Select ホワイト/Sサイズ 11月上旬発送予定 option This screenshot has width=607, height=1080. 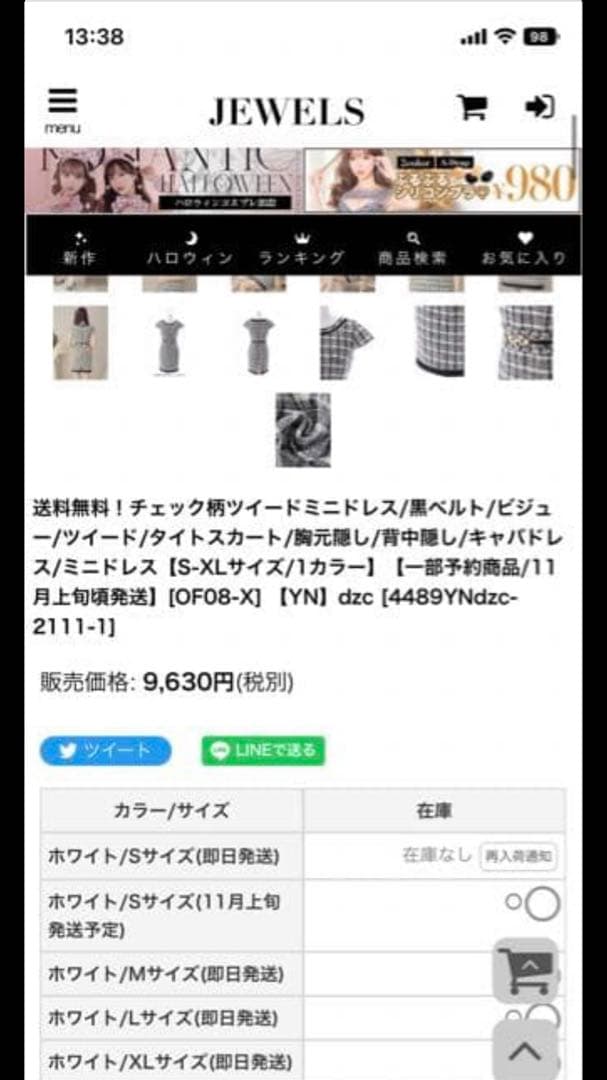pos(542,903)
